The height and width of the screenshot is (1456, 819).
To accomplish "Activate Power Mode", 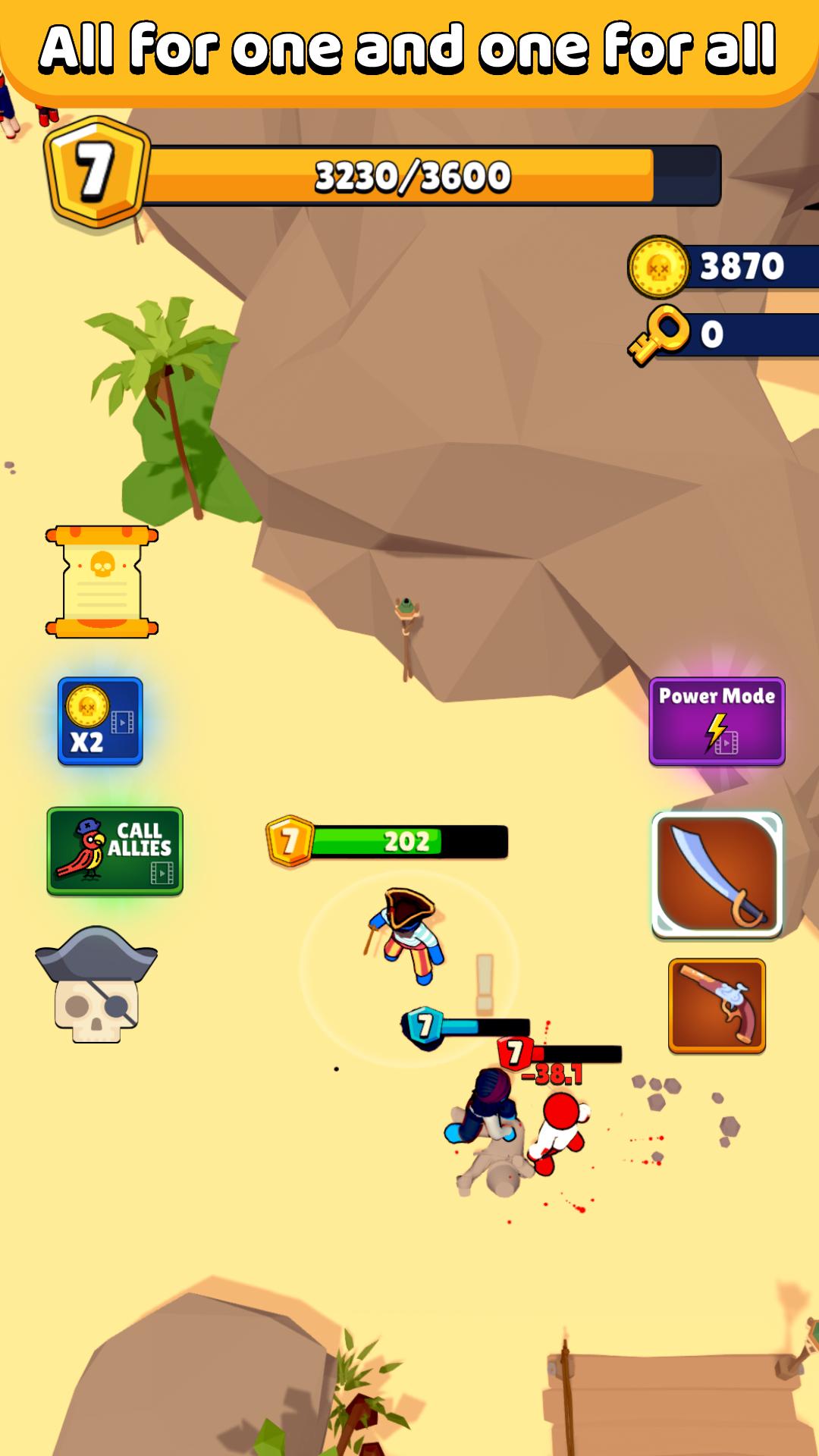I will [x=717, y=720].
